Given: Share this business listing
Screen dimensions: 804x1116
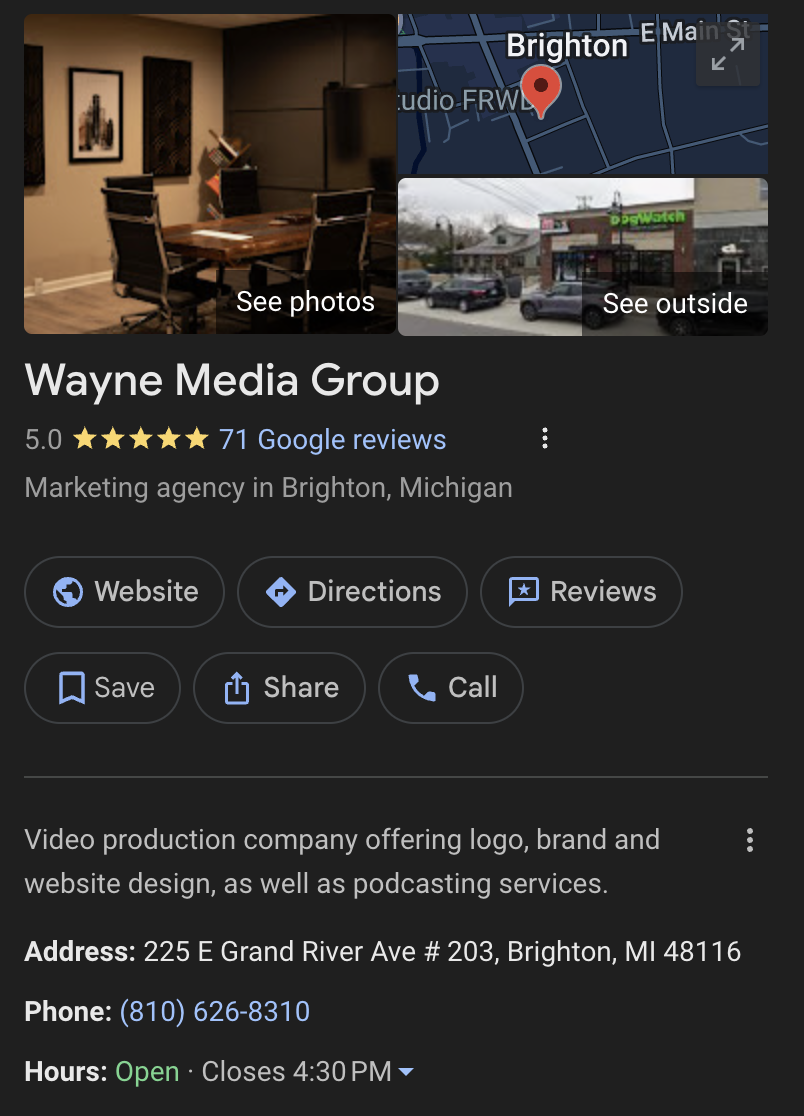Looking at the screenshot, I should click(279, 688).
